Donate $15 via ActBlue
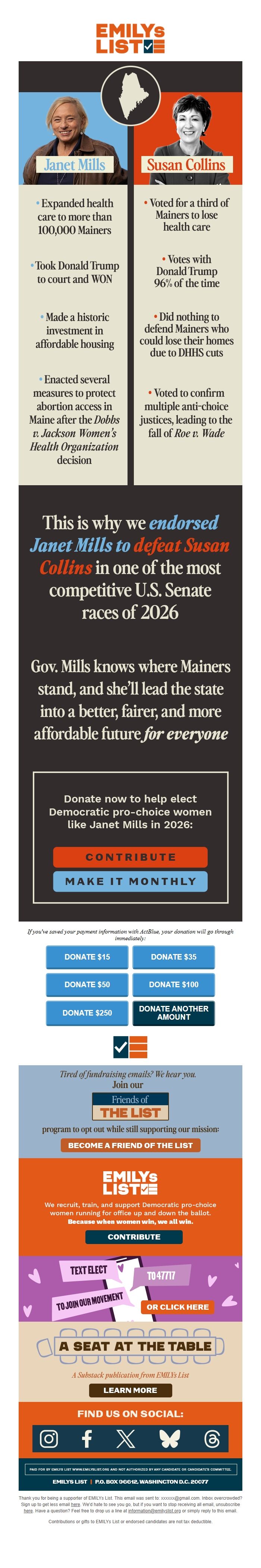 click(87, 957)
